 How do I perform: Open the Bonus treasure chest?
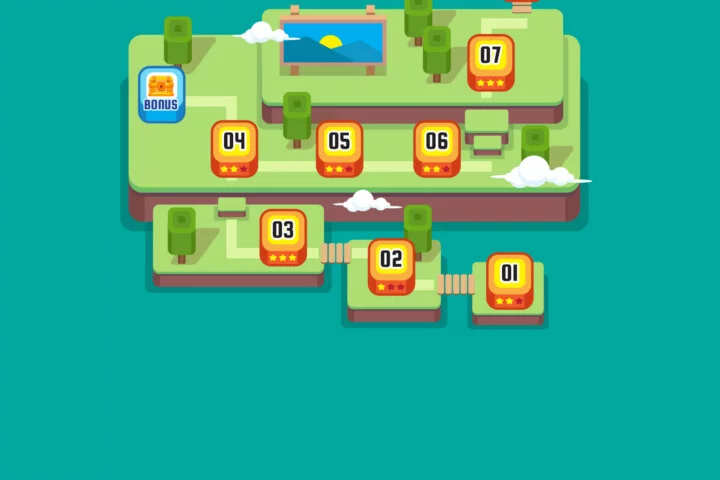(161, 94)
